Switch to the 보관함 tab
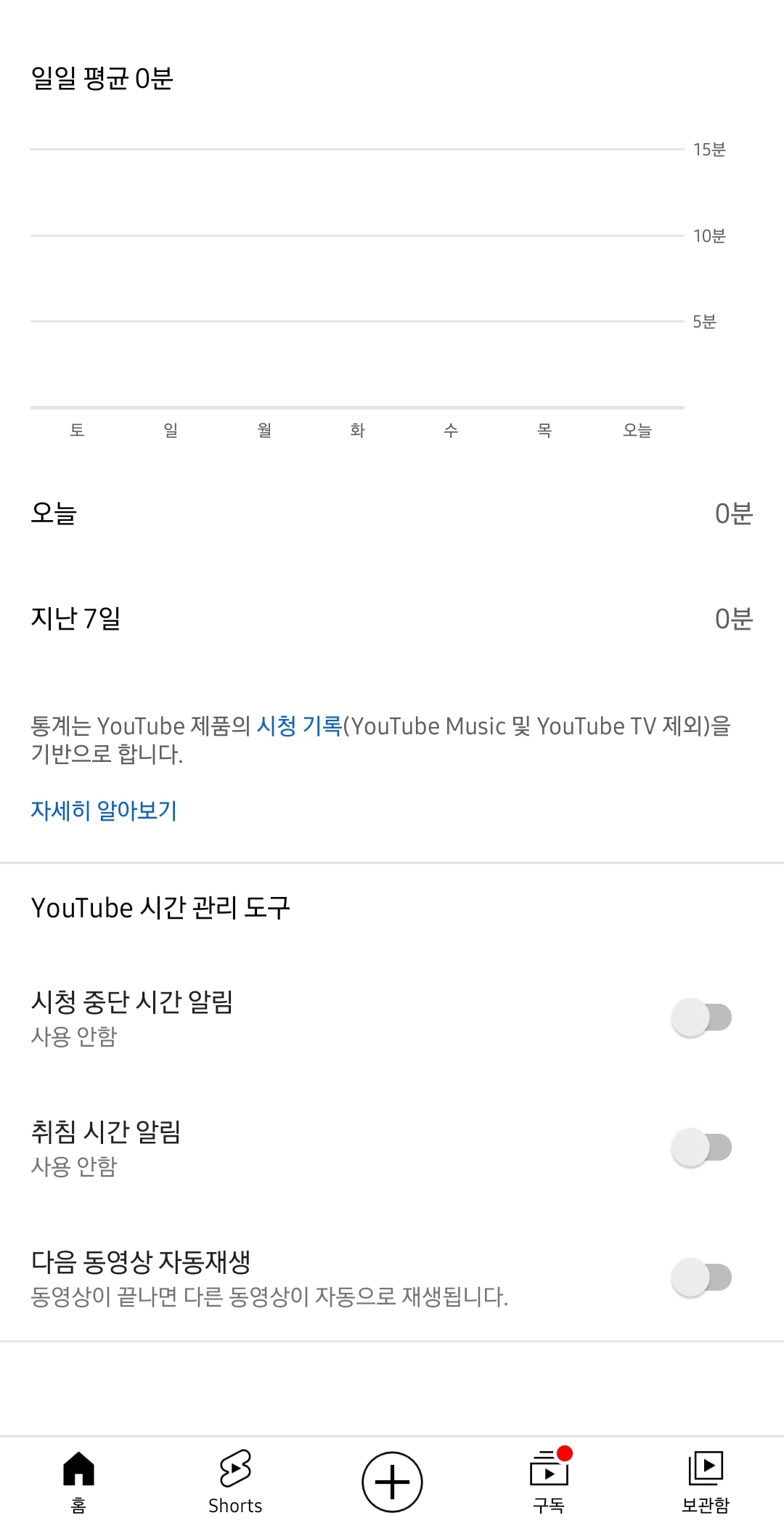 tap(706, 1482)
